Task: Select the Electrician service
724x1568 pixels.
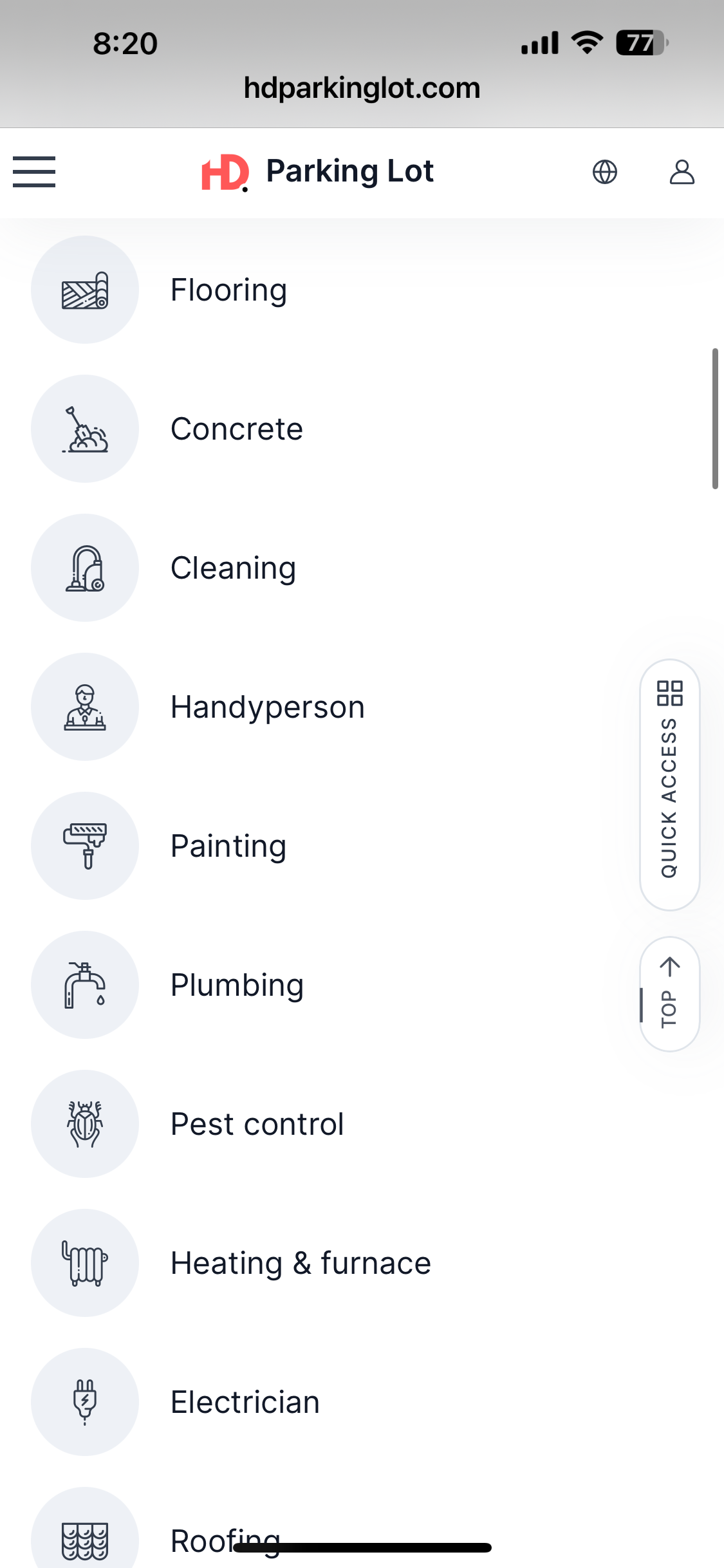Action: pyautogui.click(x=245, y=1402)
